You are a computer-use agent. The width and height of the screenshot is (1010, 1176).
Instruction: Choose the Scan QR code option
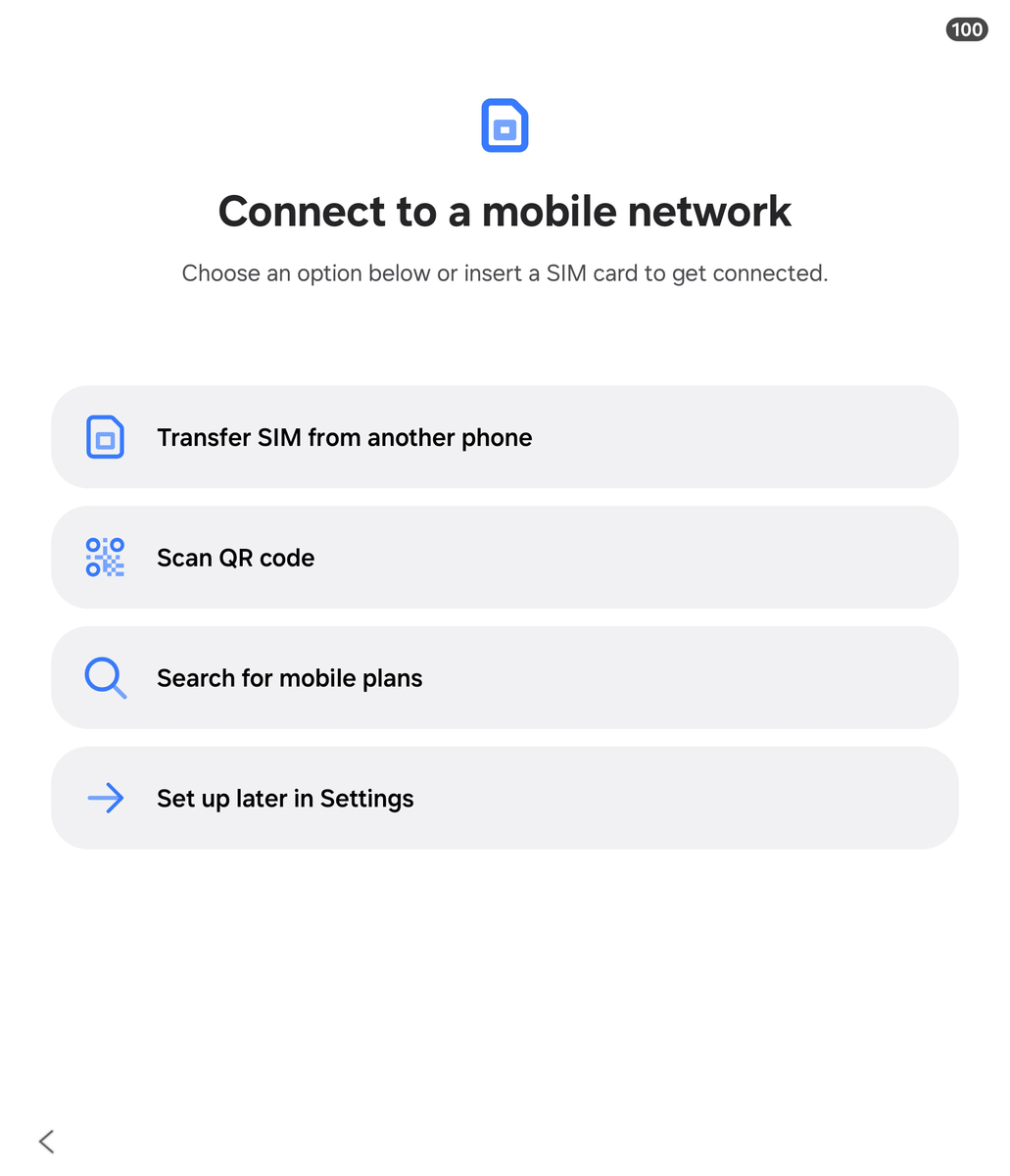[x=504, y=558]
